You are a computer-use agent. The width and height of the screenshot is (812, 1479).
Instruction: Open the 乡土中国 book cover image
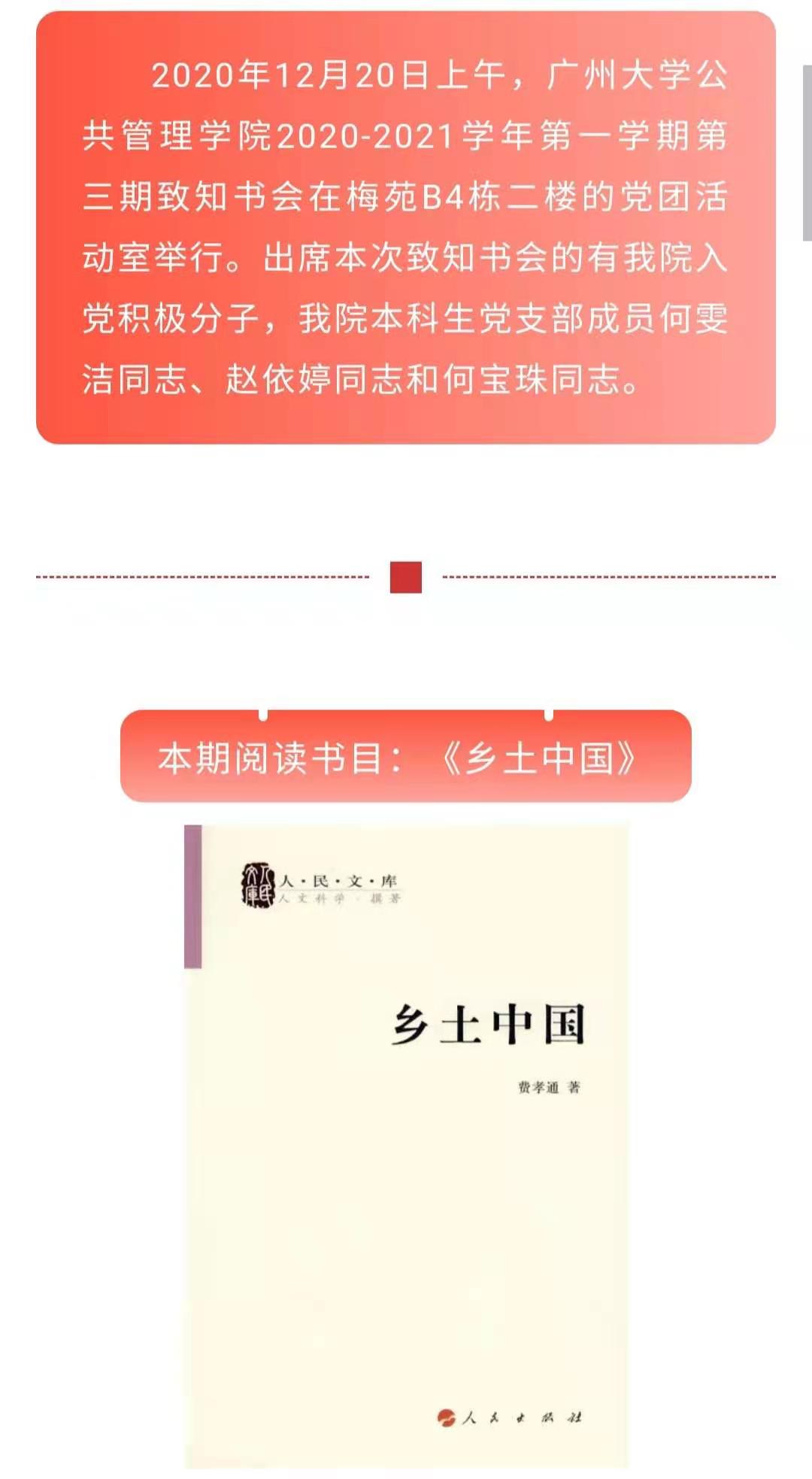point(406,1145)
